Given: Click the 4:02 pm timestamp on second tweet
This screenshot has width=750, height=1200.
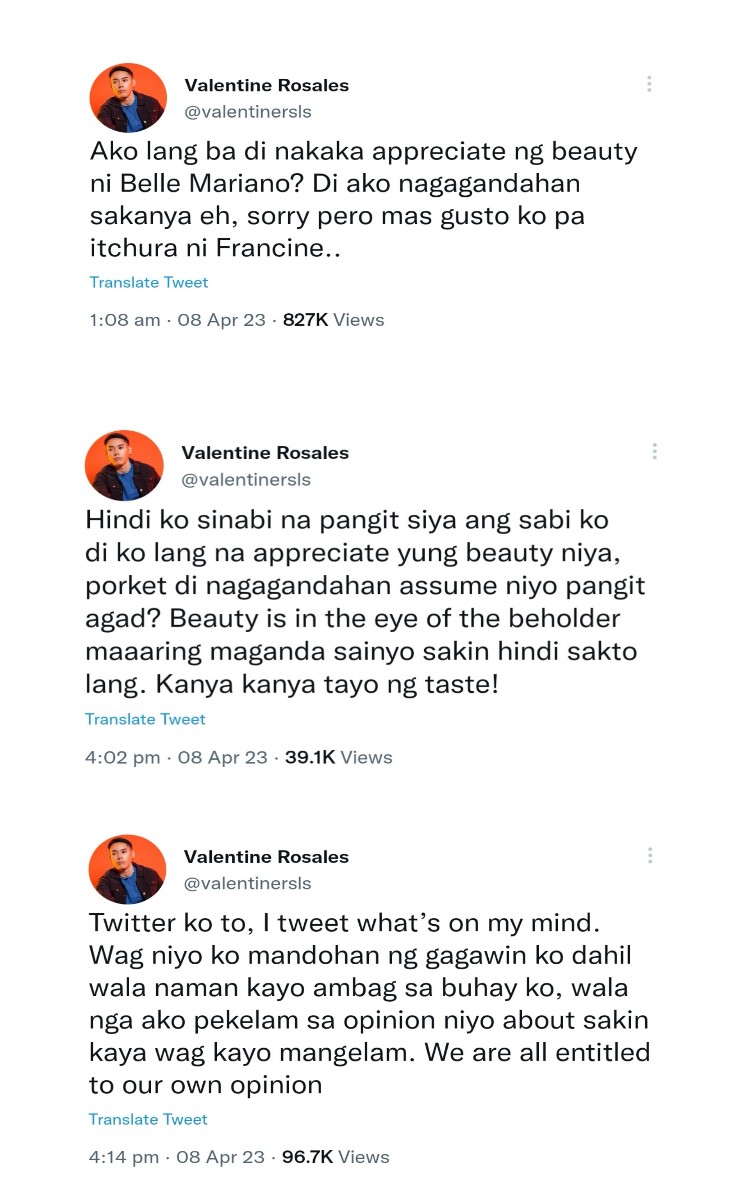Looking at the screenshot, I should pos(123,757).
